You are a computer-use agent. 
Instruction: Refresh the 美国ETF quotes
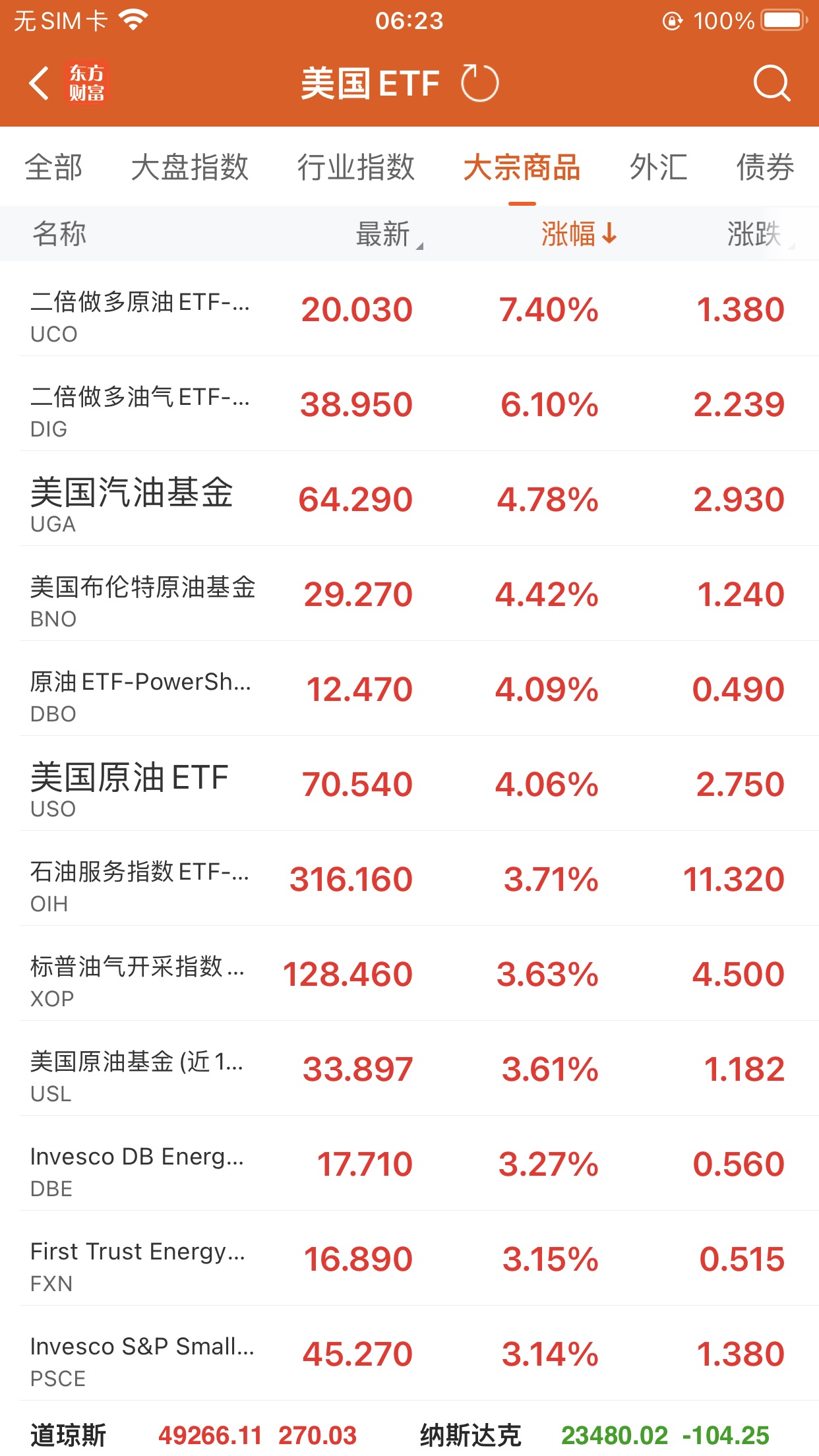coord(479,84)
